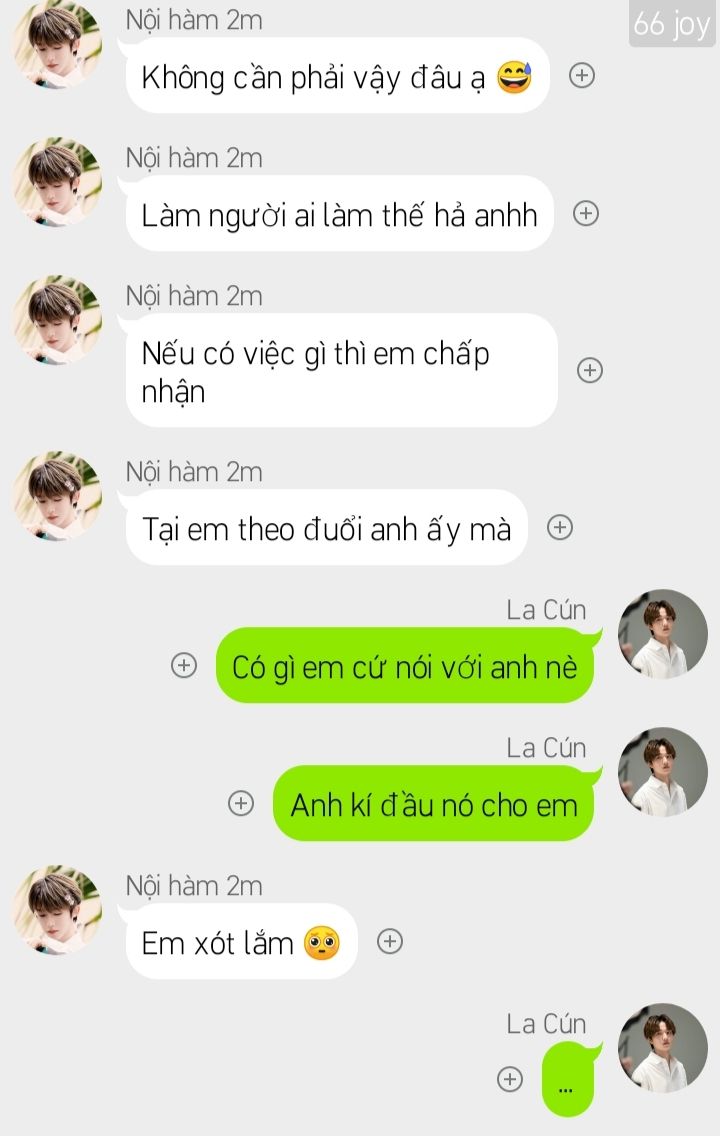Screen dimensions: 720x1136
Task: React to "Tại em theo đuổi anh ấy mà"
Action: [x=560, y=527]
